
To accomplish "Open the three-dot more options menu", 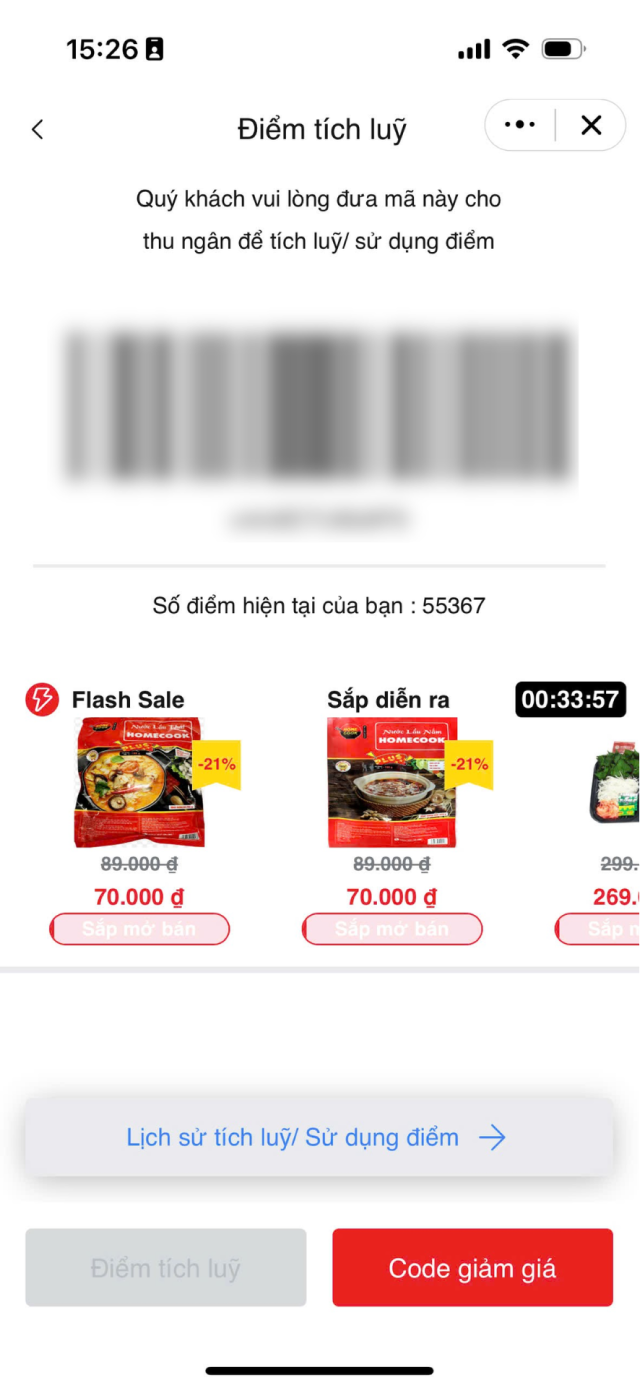I will click(520, 125).
